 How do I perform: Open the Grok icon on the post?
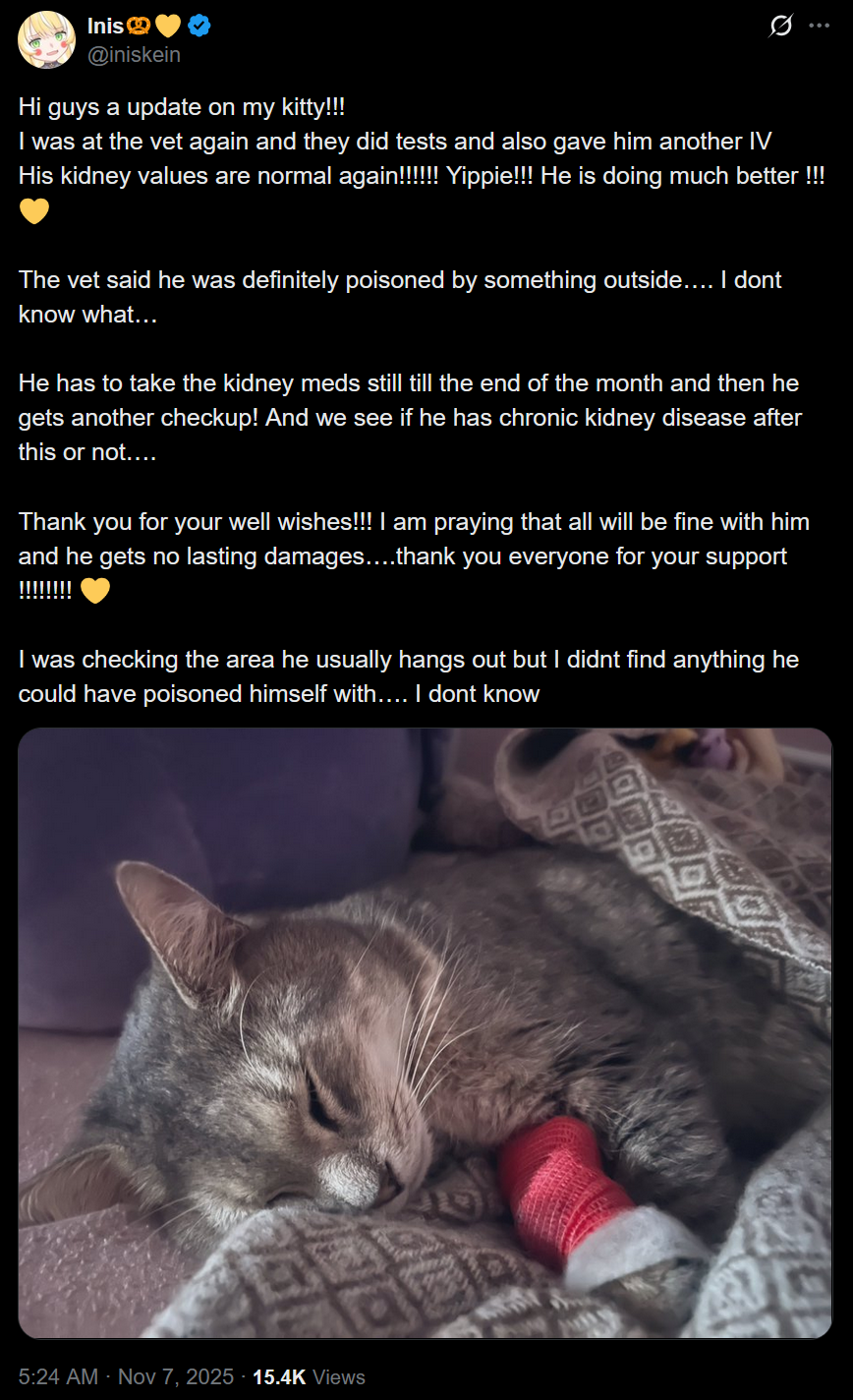(x=780, y=28)
